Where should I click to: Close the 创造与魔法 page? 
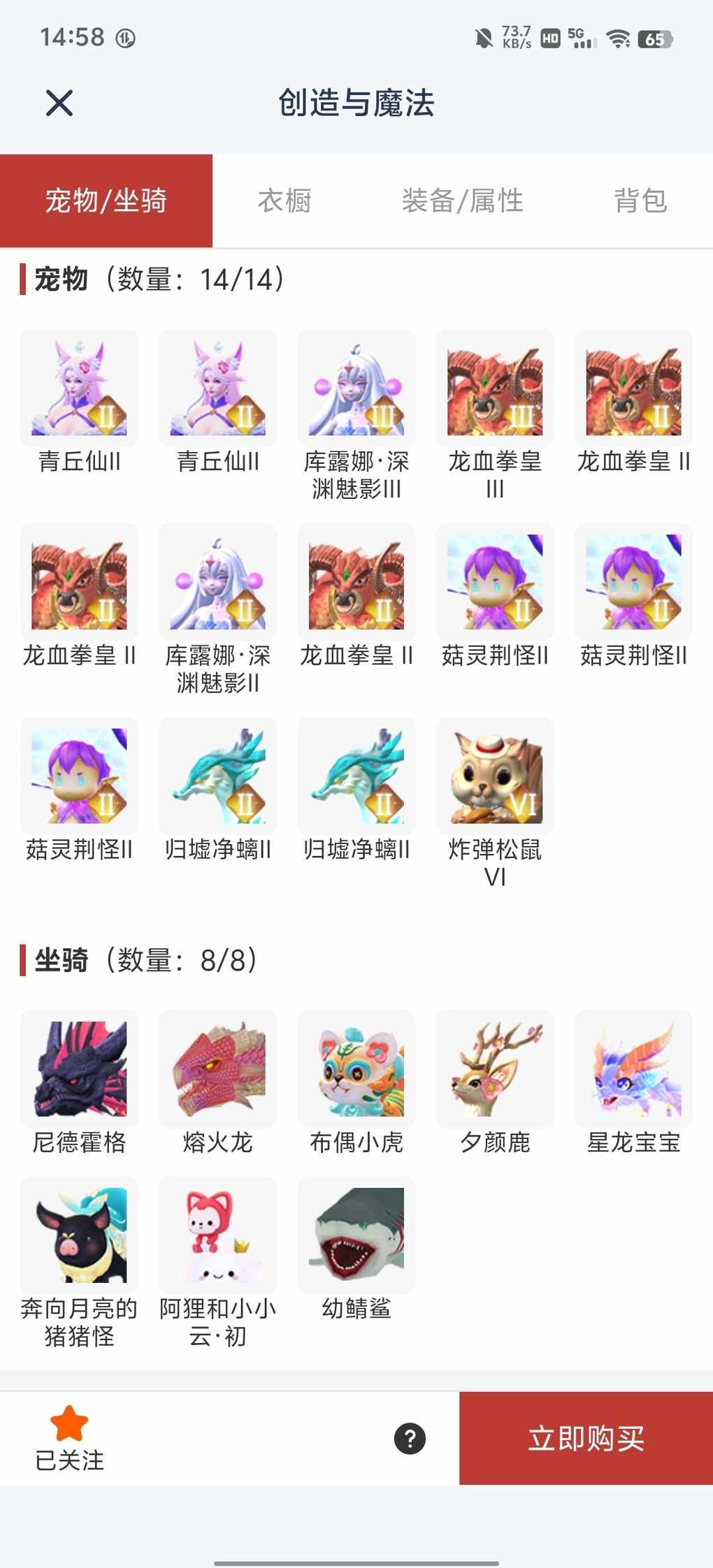(x=59, y=103)
